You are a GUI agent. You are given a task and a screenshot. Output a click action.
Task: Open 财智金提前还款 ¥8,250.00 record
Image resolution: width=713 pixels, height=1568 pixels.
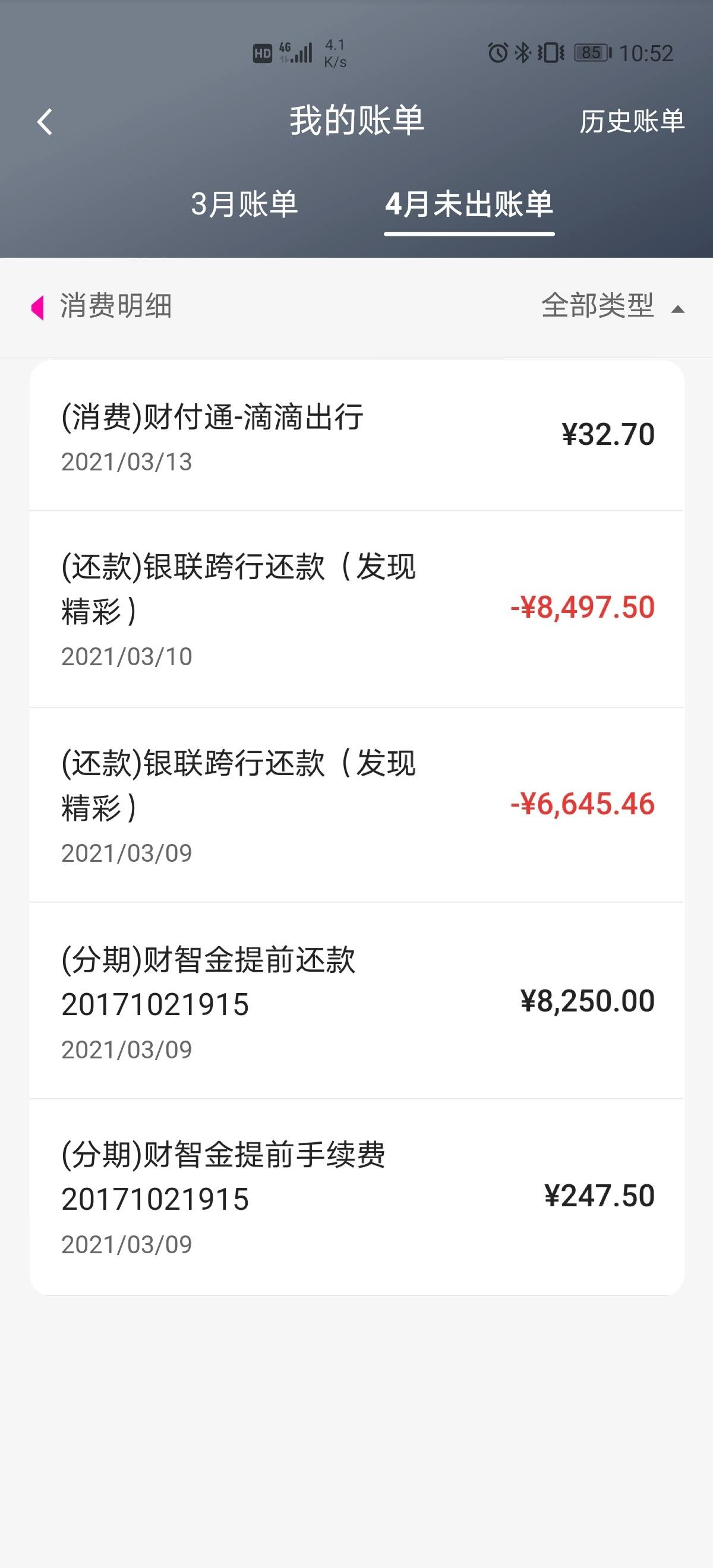357,1001
